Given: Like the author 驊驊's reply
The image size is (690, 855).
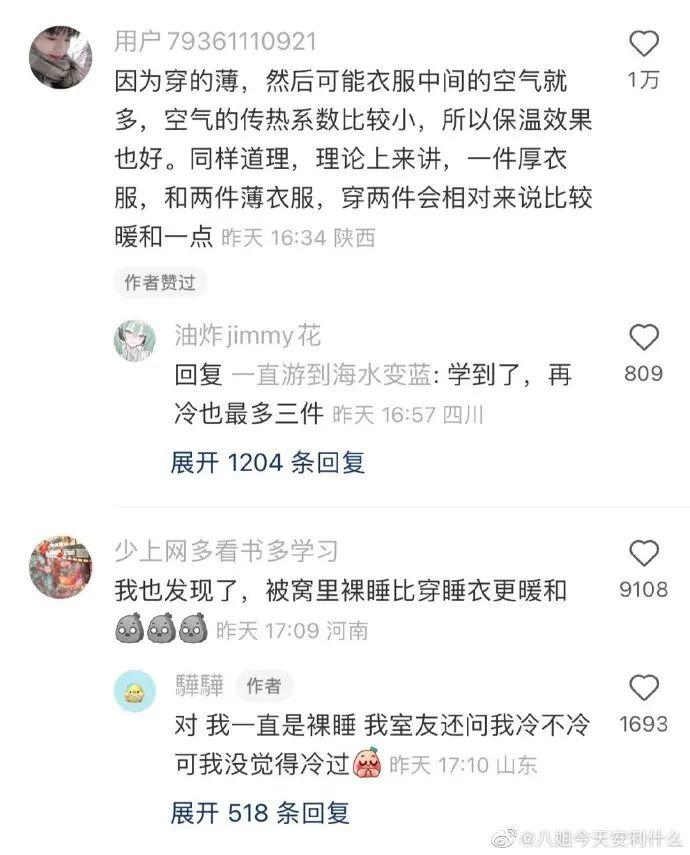Looking at the screenshot, I should click(644, 688).
